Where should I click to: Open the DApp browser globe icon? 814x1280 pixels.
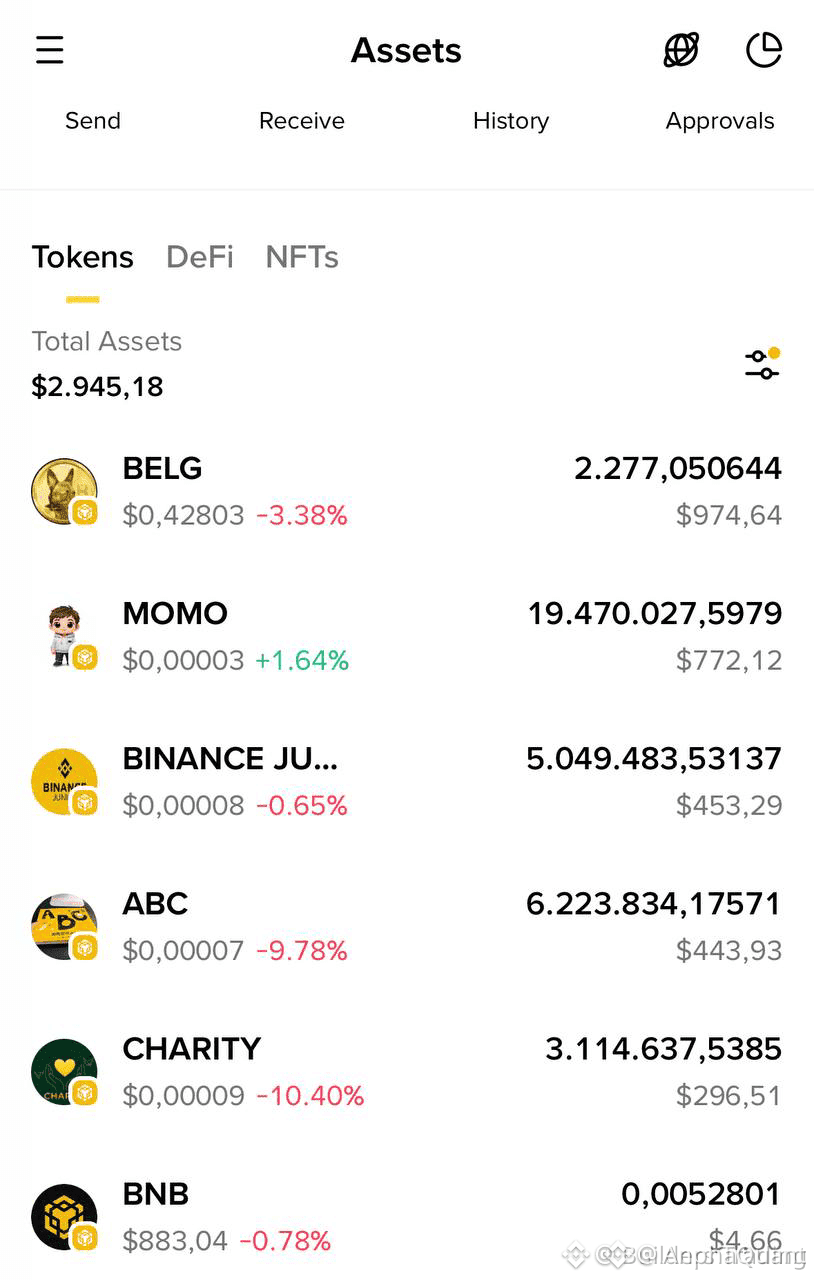tap(681, 49)
